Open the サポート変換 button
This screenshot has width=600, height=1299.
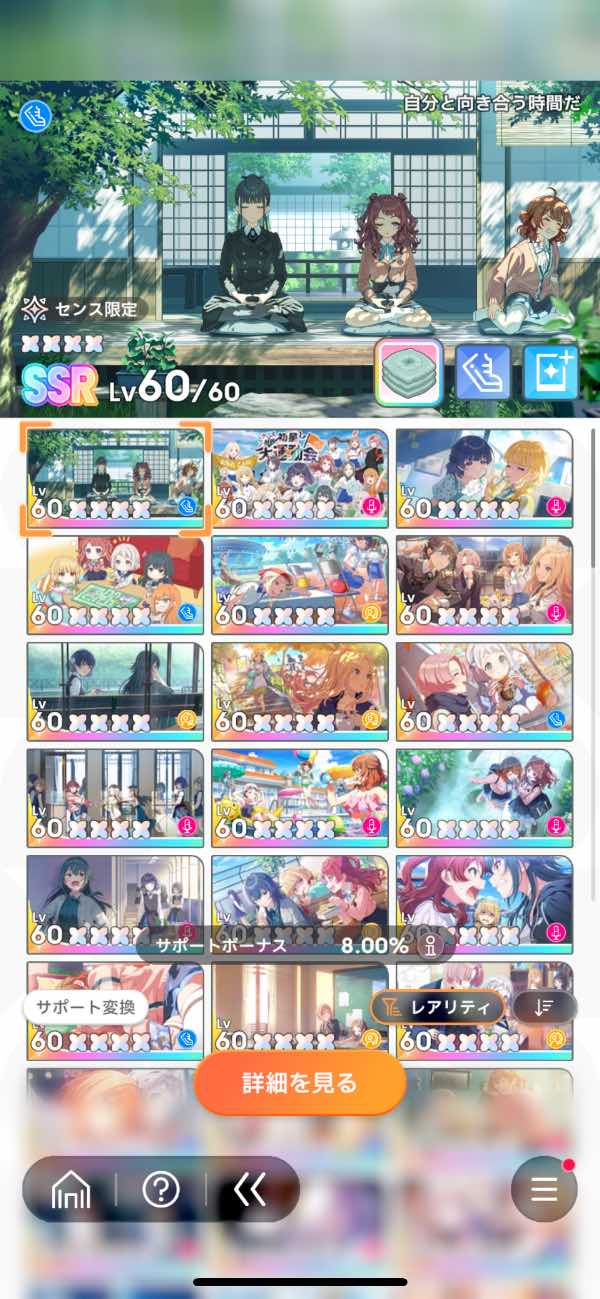(85, 1007)
